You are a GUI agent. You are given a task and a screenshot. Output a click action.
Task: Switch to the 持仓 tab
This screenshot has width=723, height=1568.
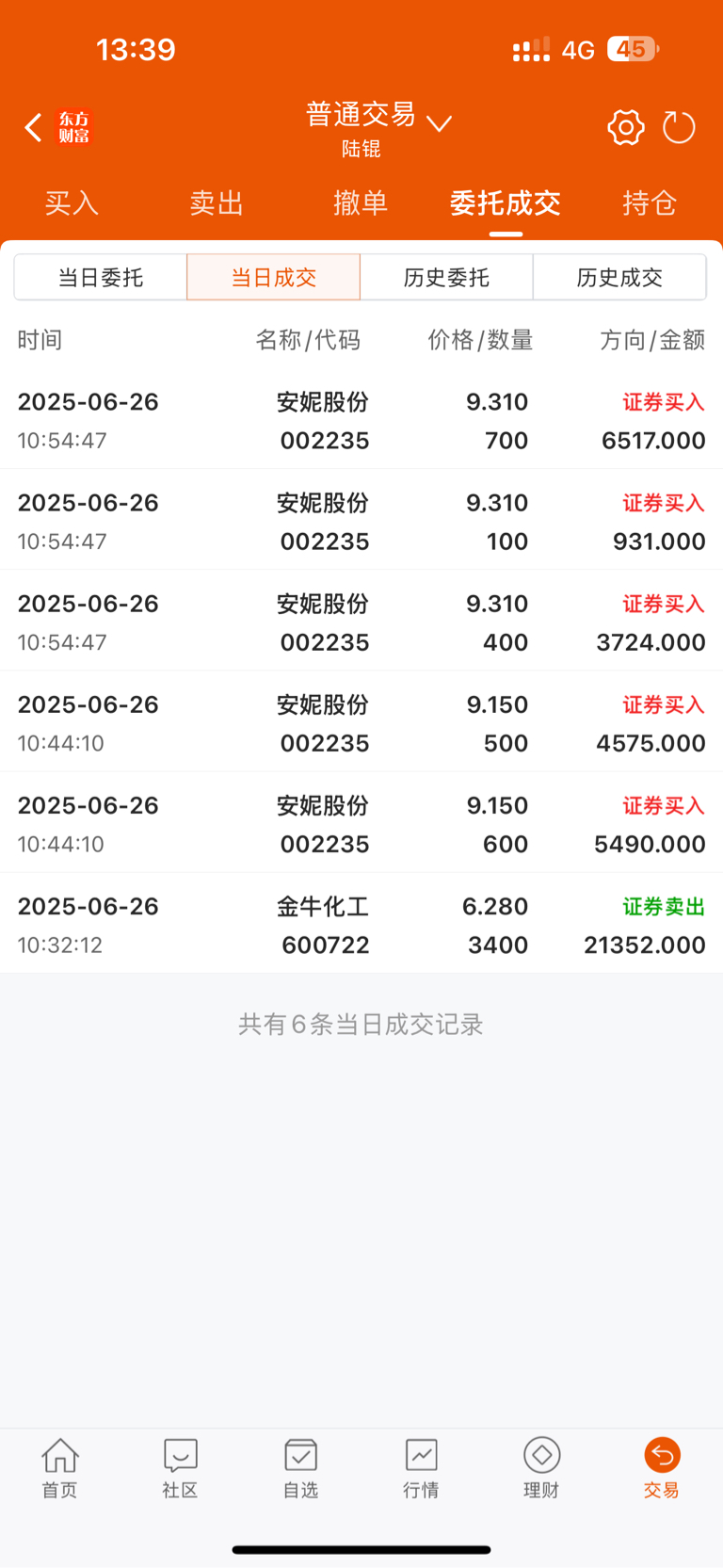pos(650,203)
